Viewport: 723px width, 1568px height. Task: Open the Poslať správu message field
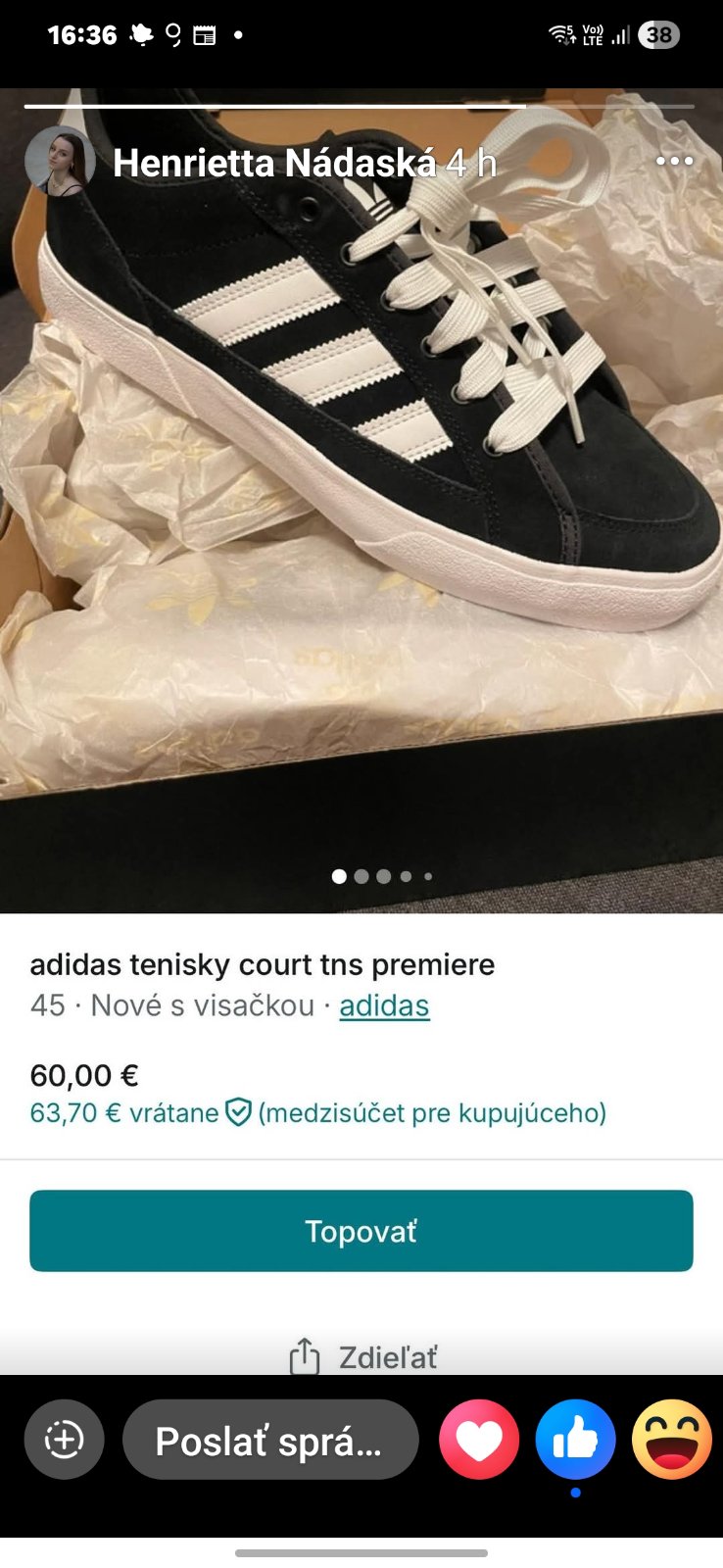269,1440
